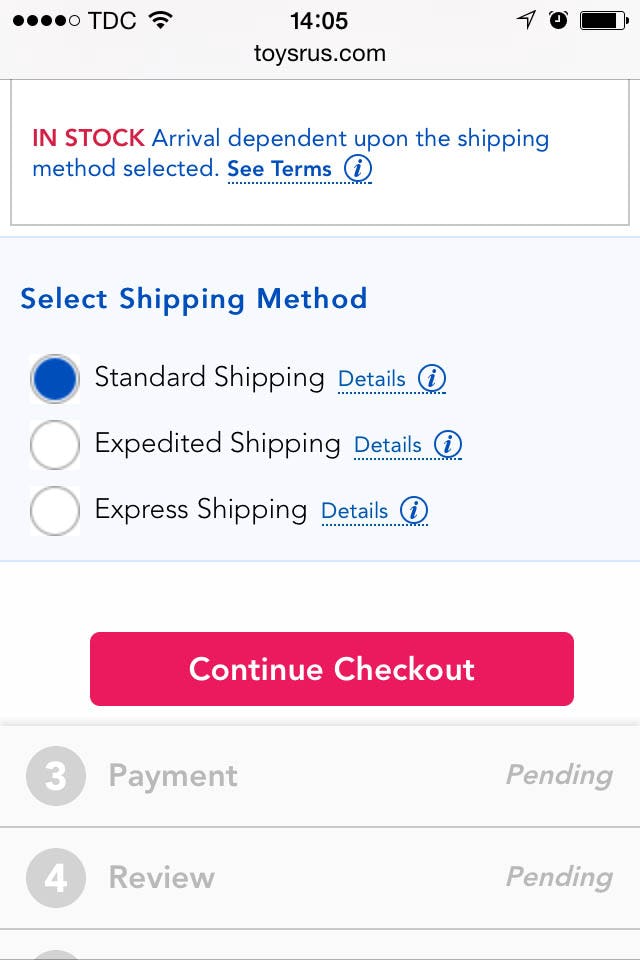
Task: Select the Standard Shipping option
Action: coord(55,380)
